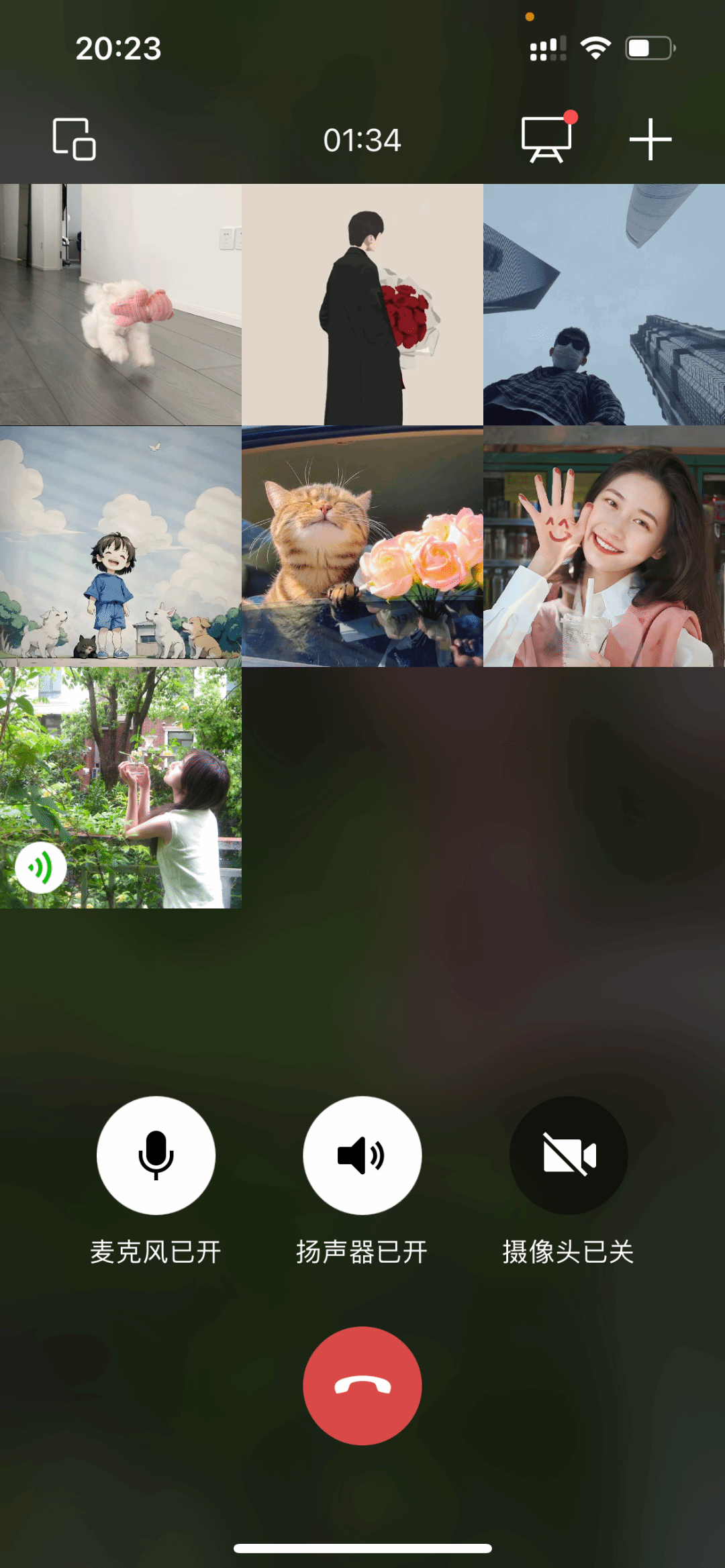Select the skyscraper selfie participant tile
Image resolution: width=725 pixels, height=1568 pixels.
604,305
